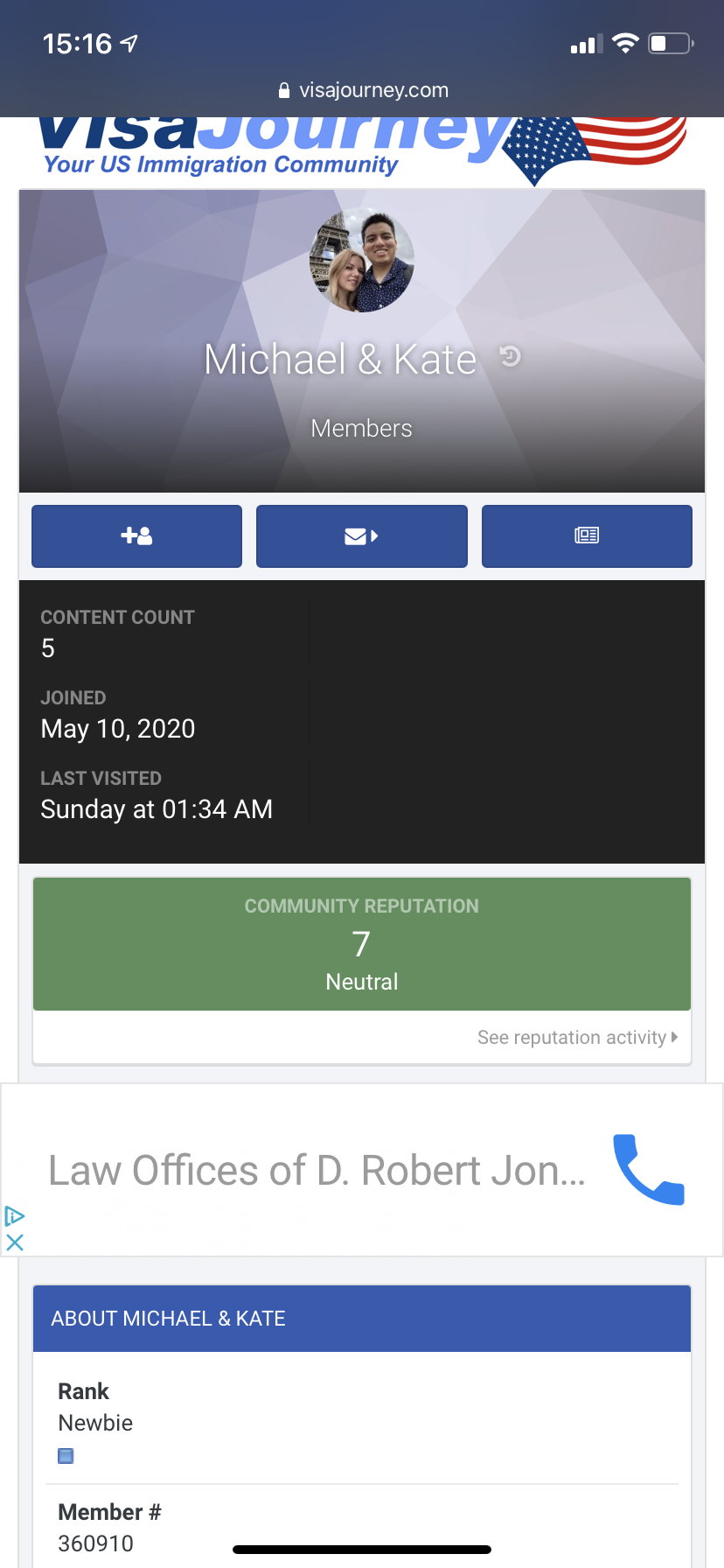This screenshot has width=724, height=1568.
Task: Close the advertisement with the X icon
Action: pyautogui.click(x=15, y=1242)
